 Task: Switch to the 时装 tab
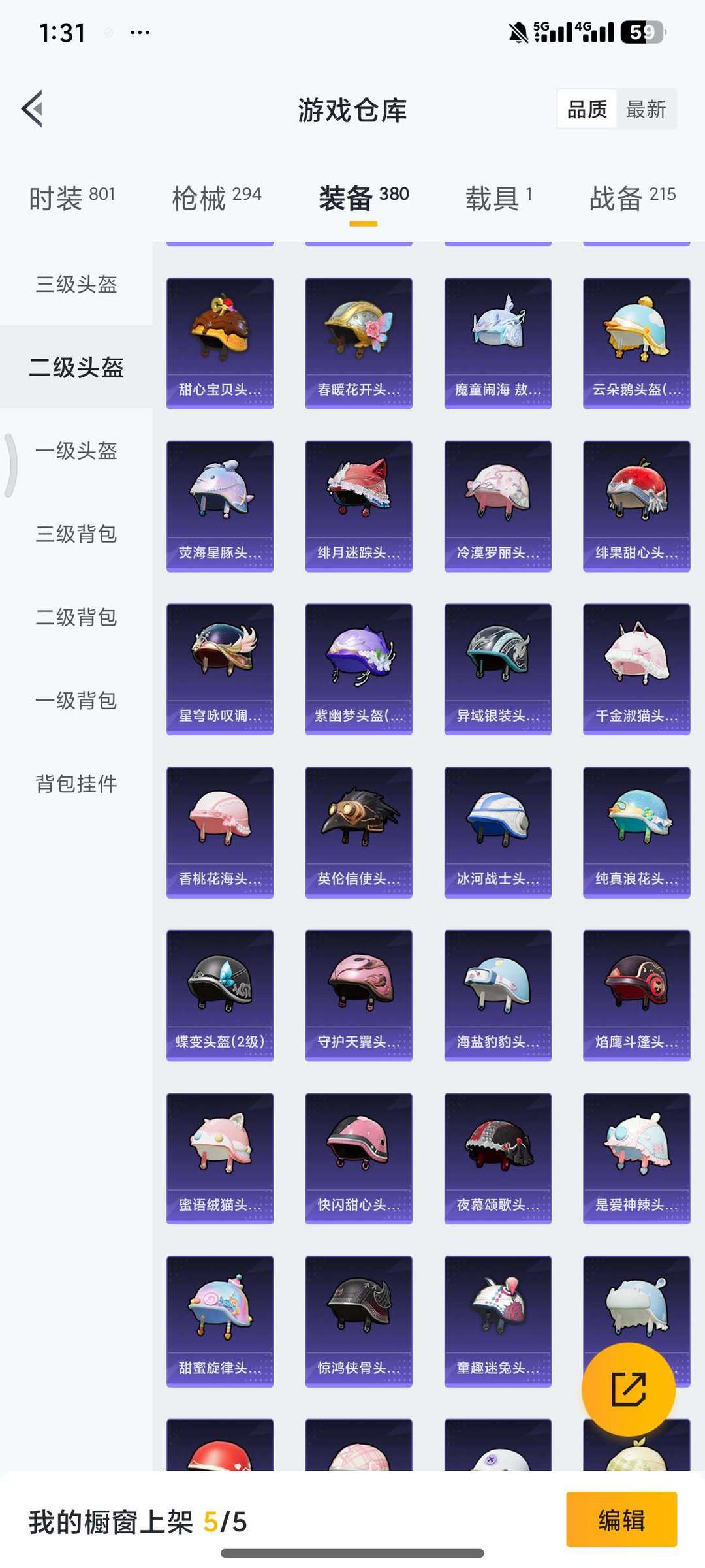72,197
